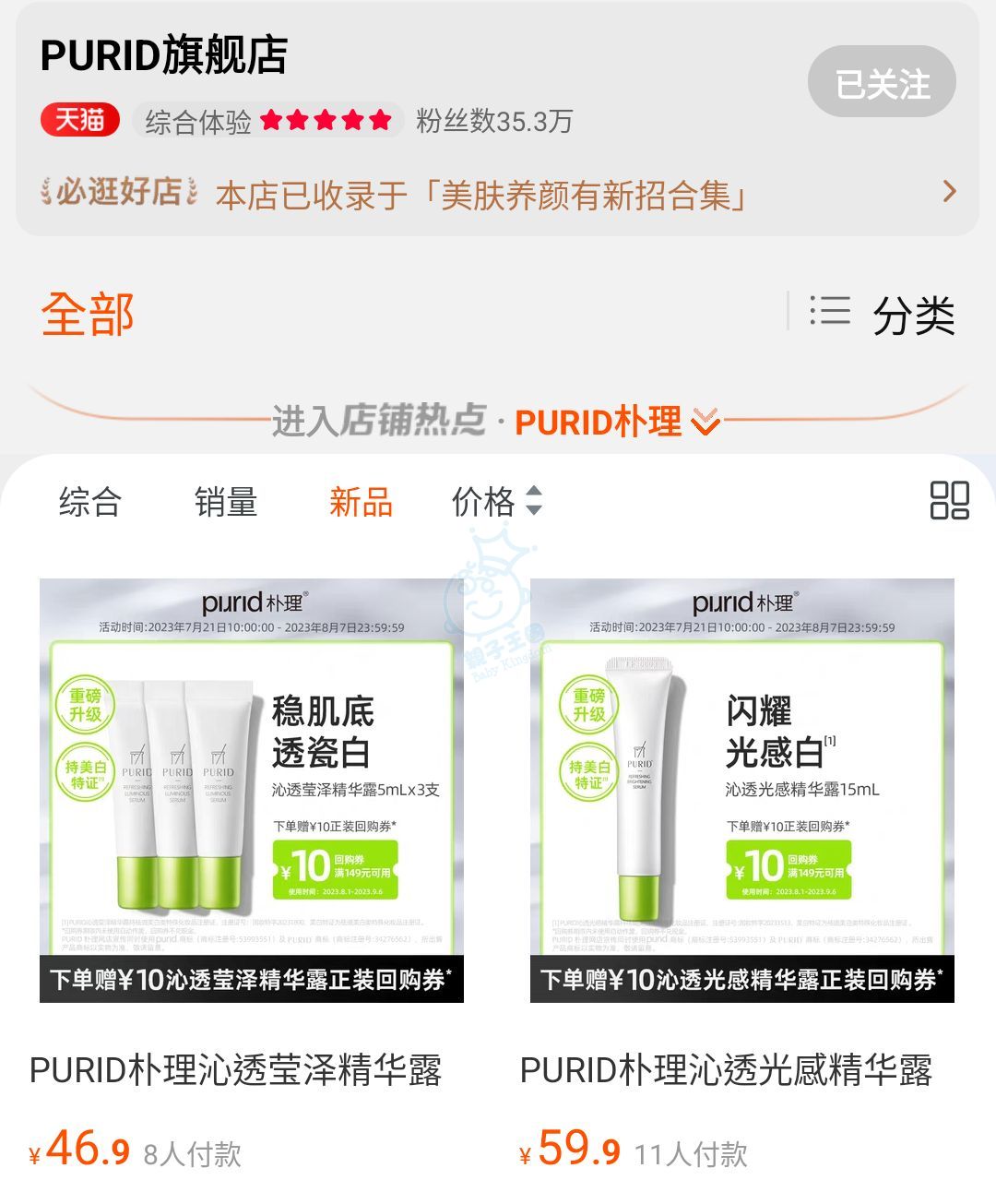Expand the 店铺热点 PURID朴理 section

click(x=498, y=422)
